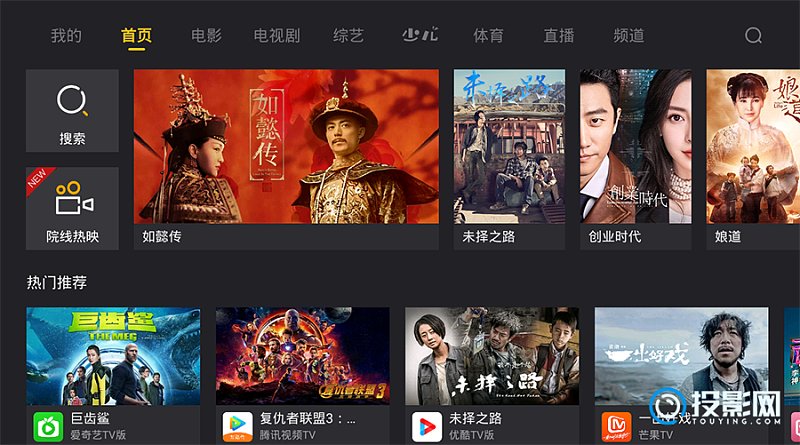
Task: Open the 电视剧 tab
Action: (x=276, y=36)
